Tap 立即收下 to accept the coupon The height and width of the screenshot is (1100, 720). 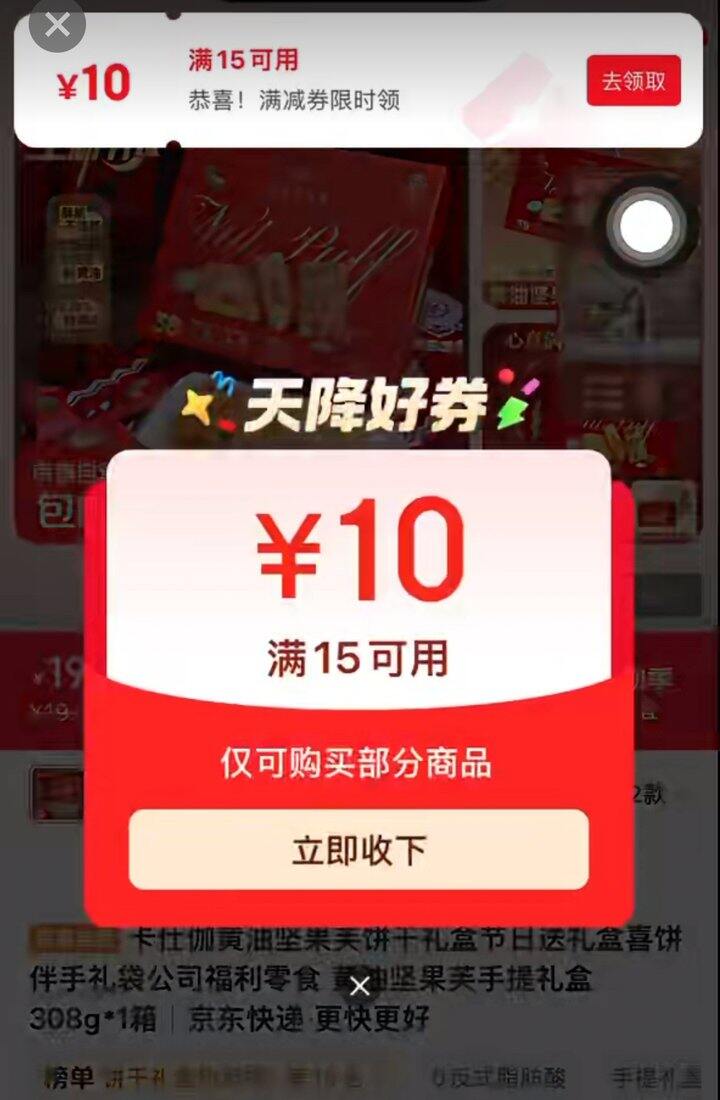(358, 850)
